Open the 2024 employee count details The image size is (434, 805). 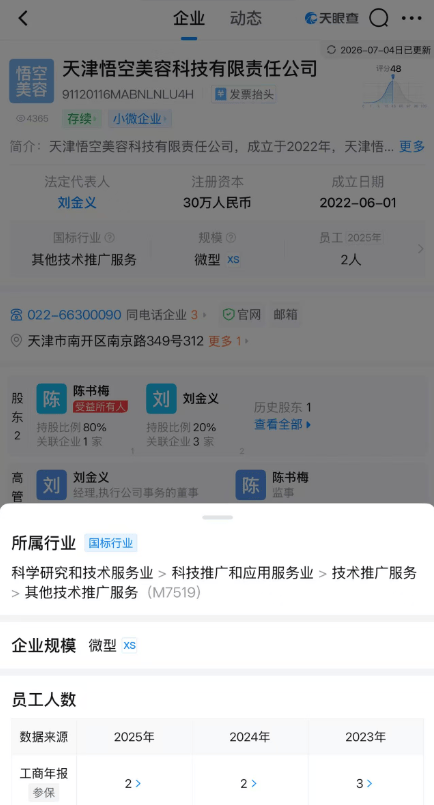[x=249, y=783]
